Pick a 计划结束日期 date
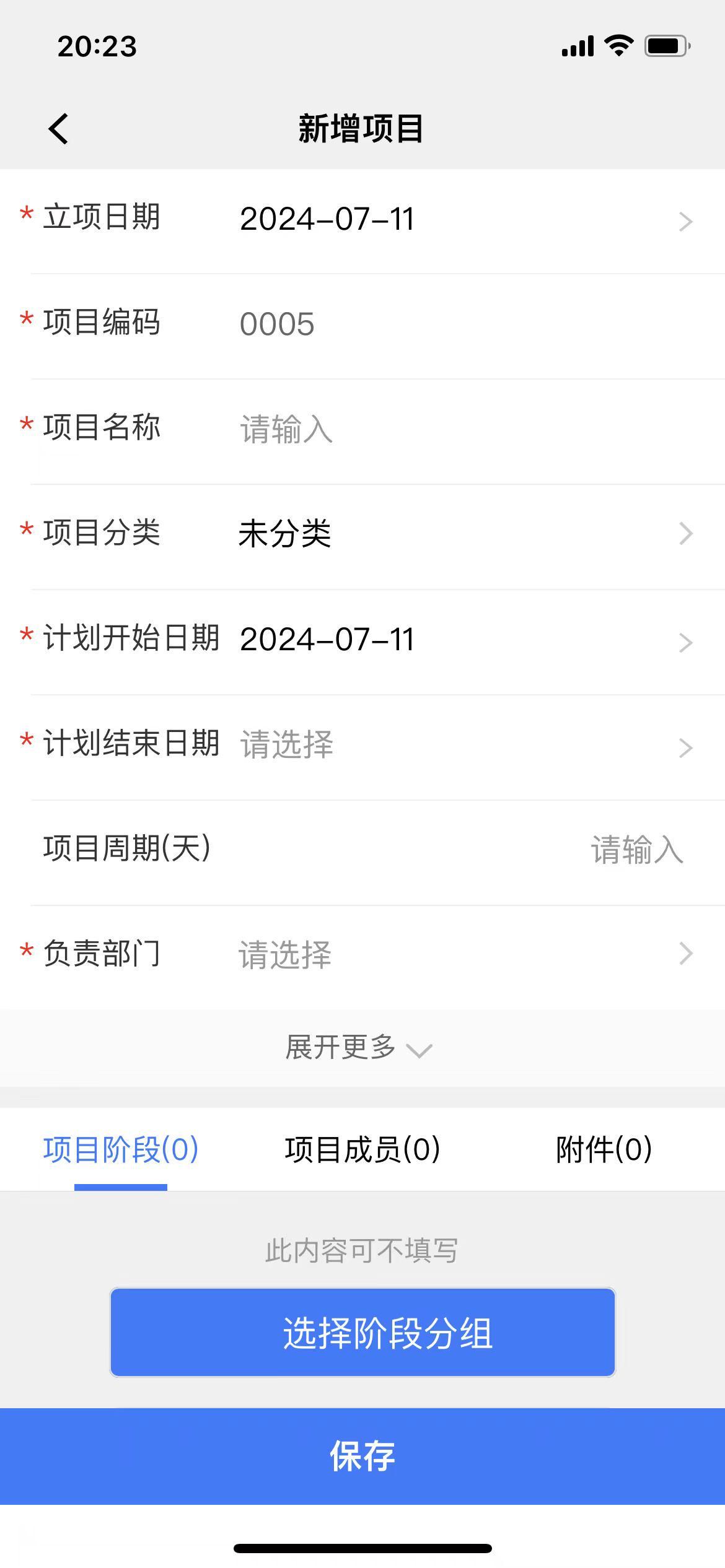The height and width of the screenshot is (1568, 725). [x=459, y=746]
